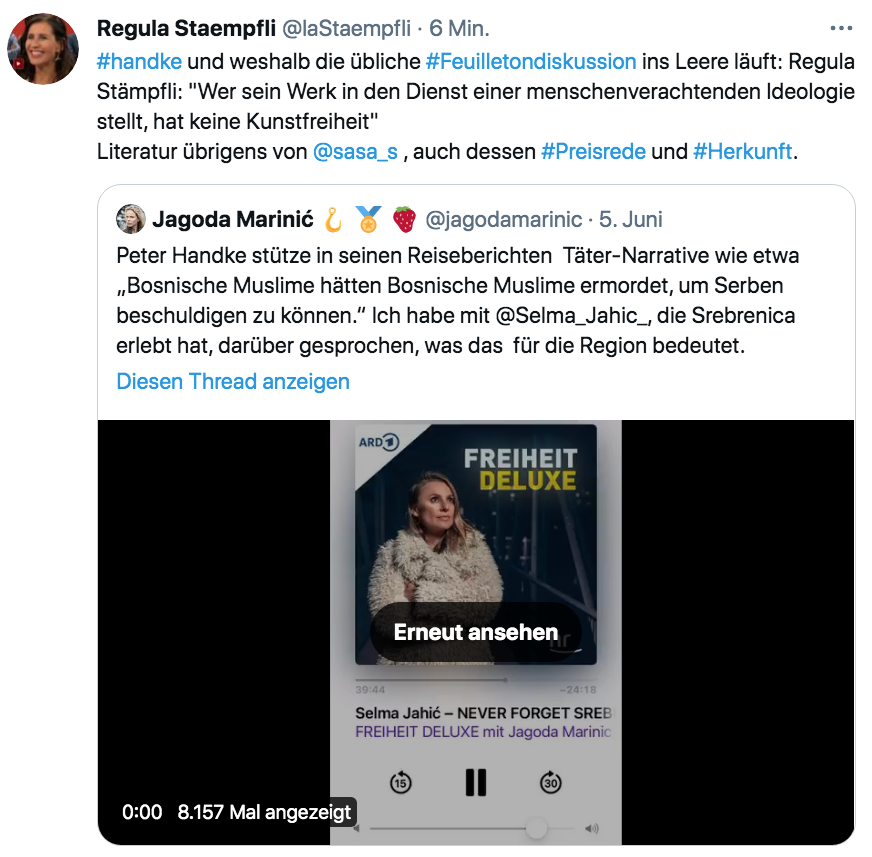The width and height of the screenshot is (872, 857).
Task: Open the #handke hashtag
Action: click(x=139, y=60)
